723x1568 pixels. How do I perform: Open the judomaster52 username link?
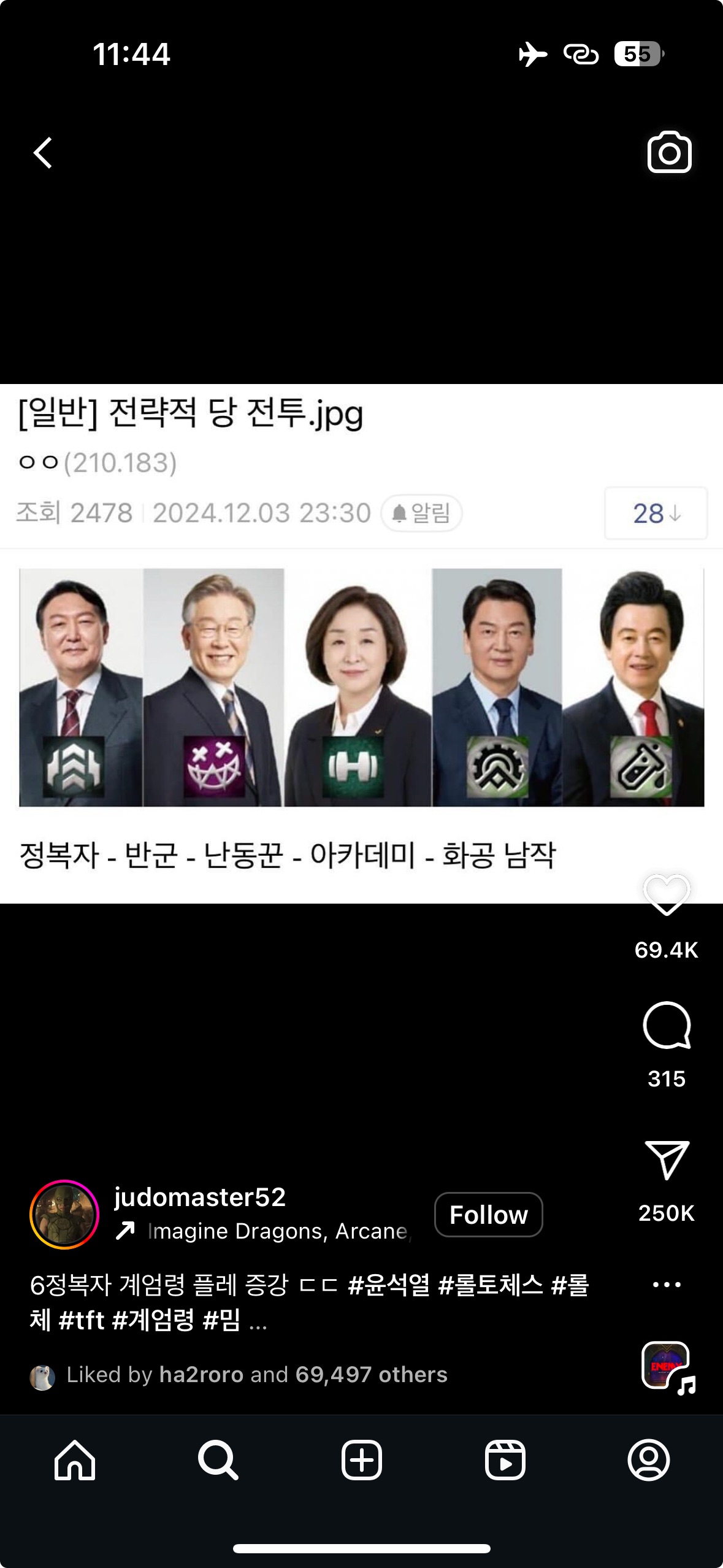point(200,1197)
